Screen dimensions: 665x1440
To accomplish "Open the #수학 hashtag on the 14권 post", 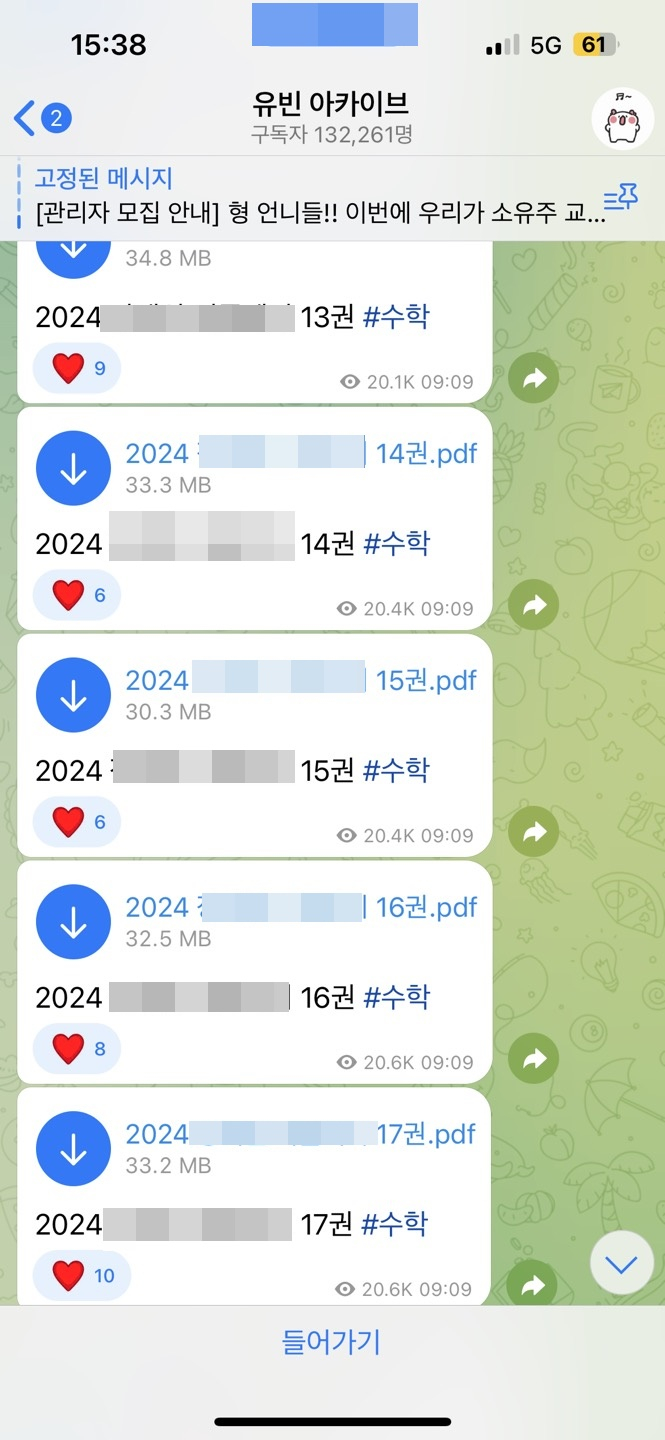I will coord(396,544).
